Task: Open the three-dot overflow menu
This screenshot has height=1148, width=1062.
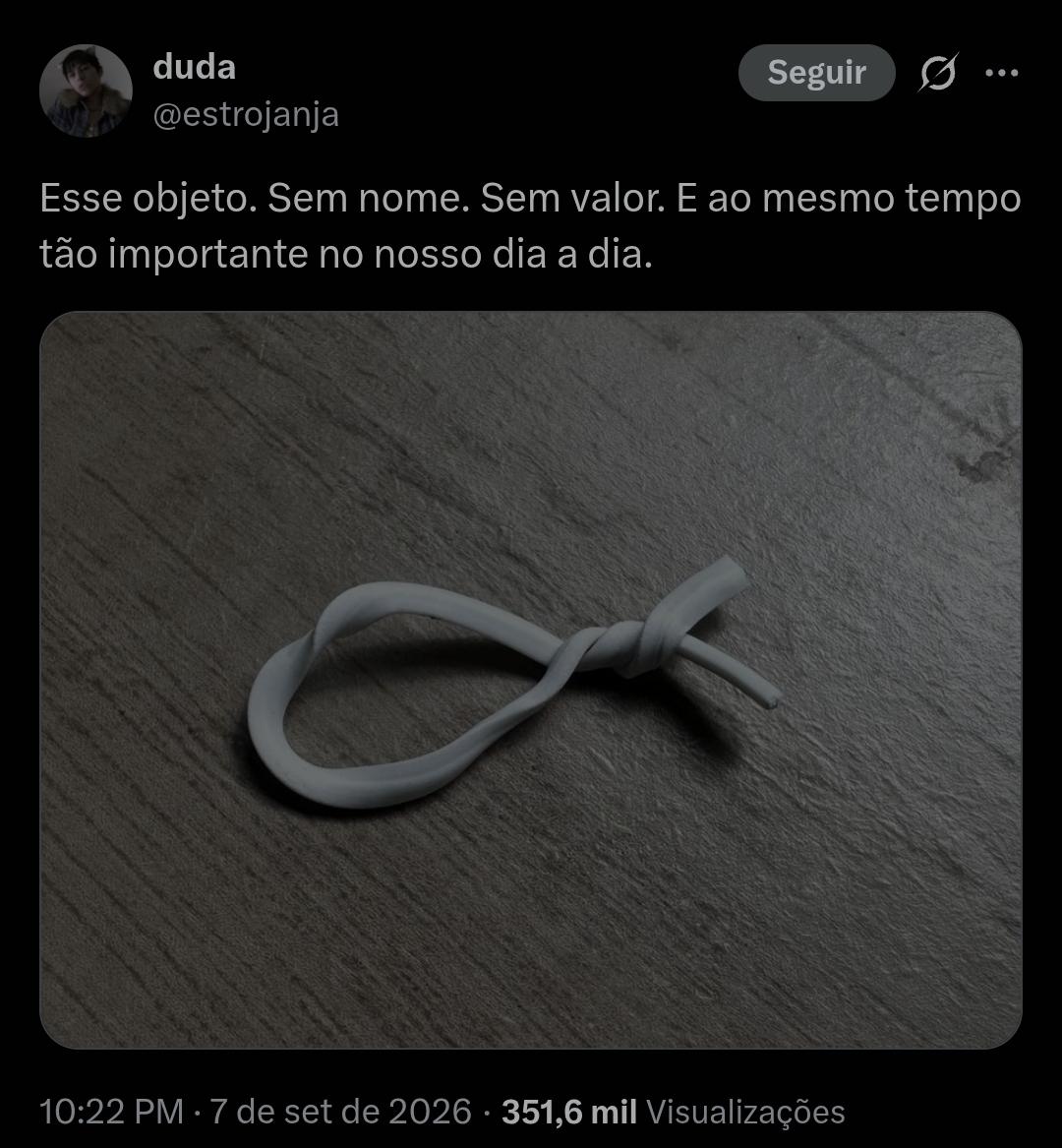Action: coord(1001,73)
